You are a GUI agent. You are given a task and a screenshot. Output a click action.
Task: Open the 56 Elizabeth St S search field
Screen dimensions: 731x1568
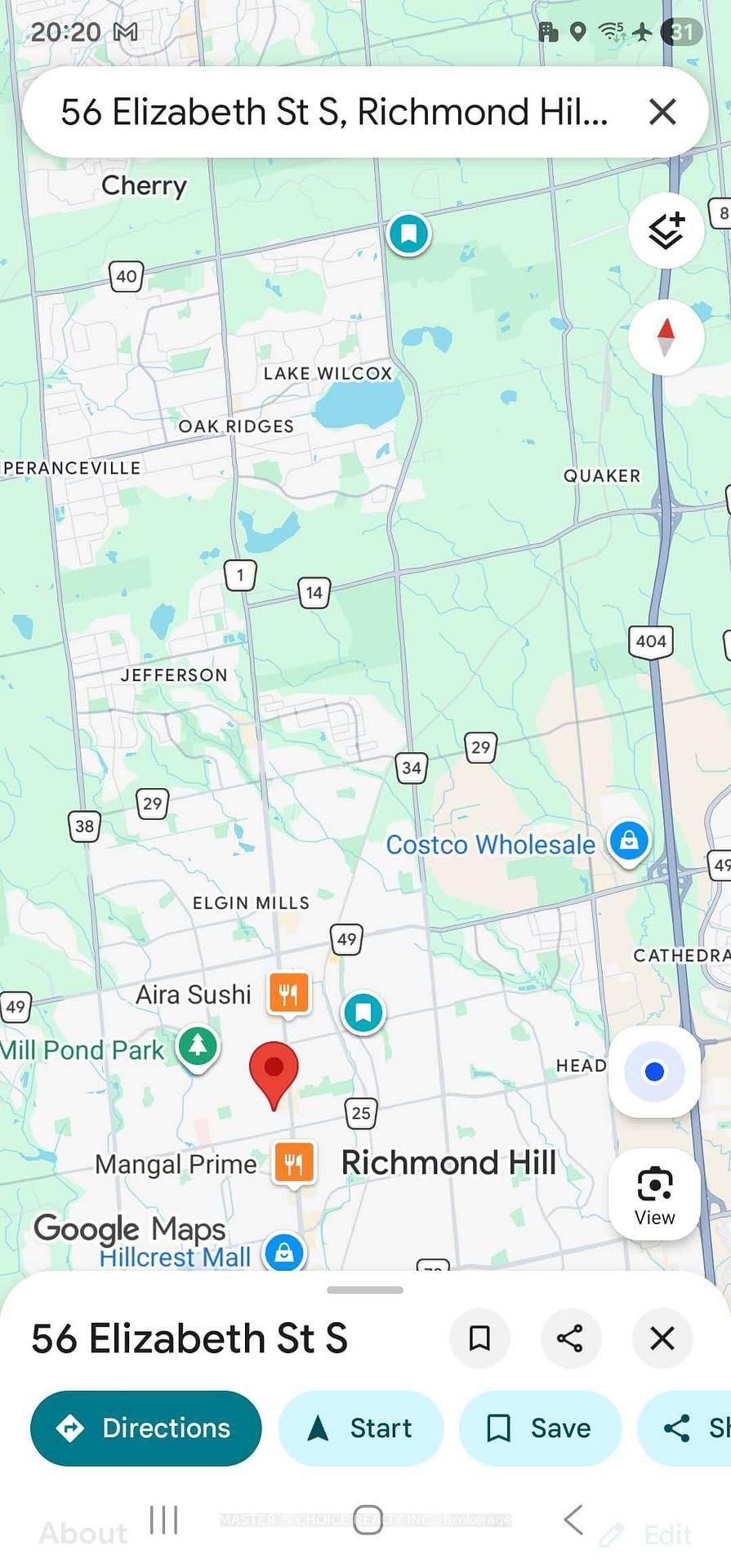coord(333,112)
